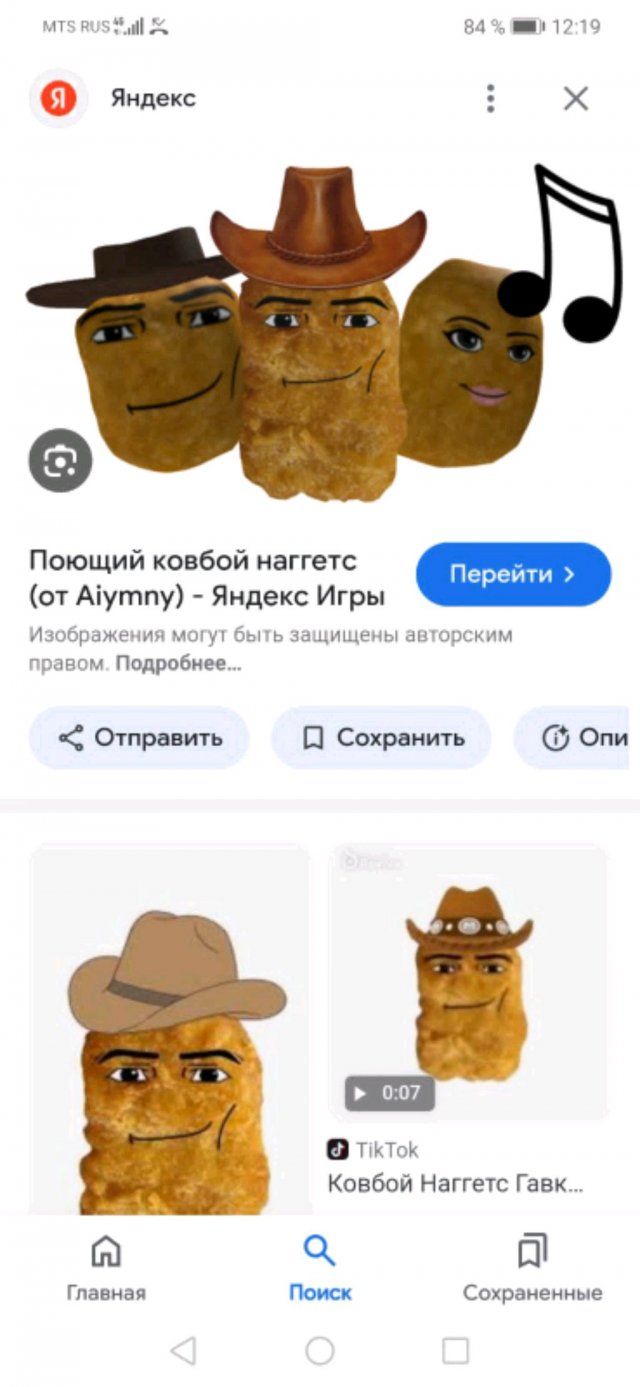
Task: Close the image viewer
Action: (x=575, y=98)
